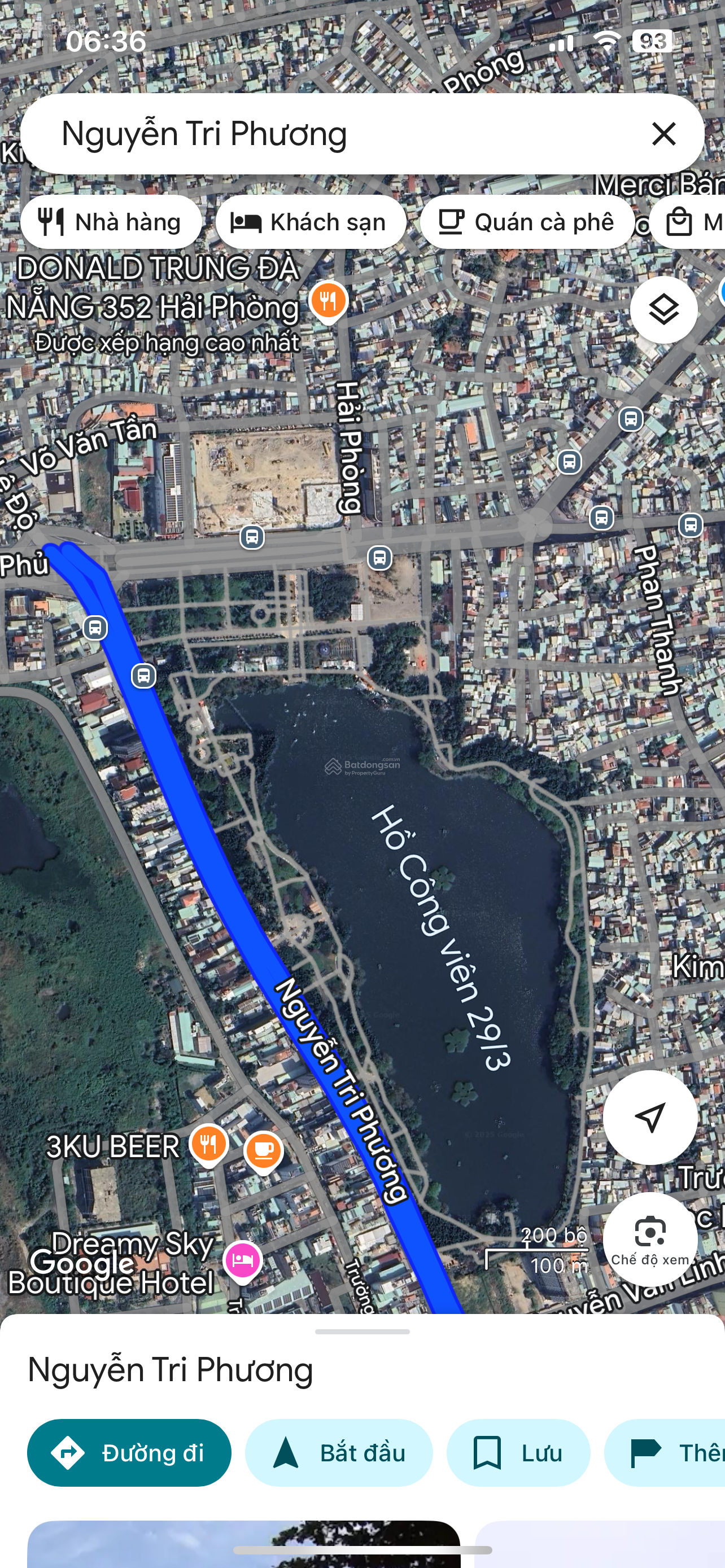The height and width of the screenshot is (1568, 725).
Task: Select the DONALD TRUNG ĐÀ NẴNG restaurant pin
Action: (328, 301)
